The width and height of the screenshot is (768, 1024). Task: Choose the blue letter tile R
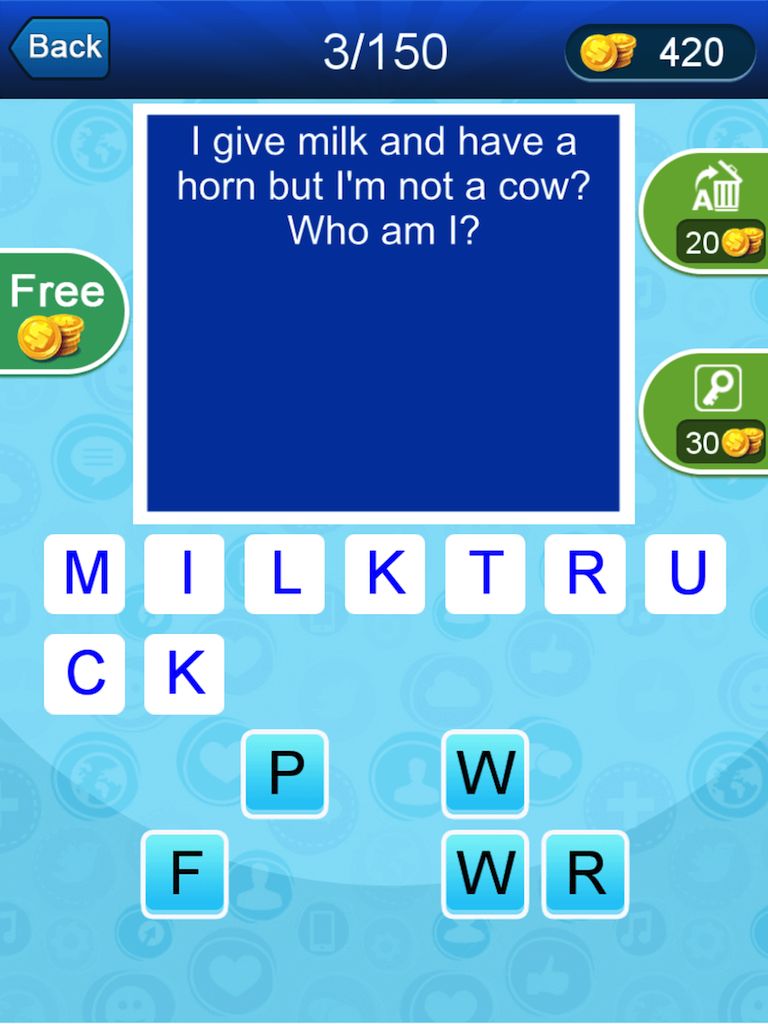585,874
